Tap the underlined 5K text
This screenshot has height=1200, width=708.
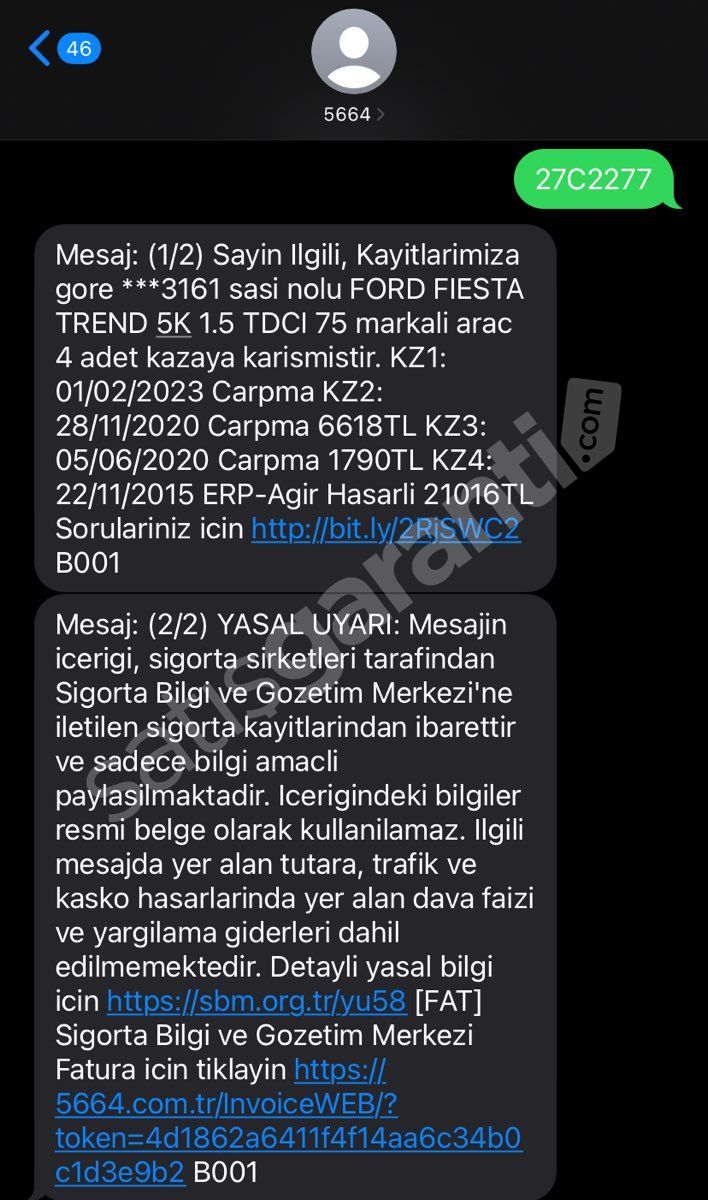click(174, 323)
